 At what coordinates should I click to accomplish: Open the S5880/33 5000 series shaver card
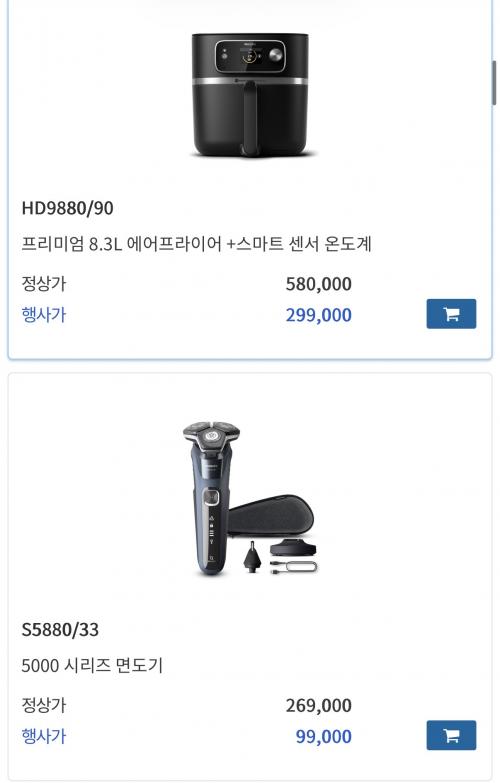click(x=250, y=577)
